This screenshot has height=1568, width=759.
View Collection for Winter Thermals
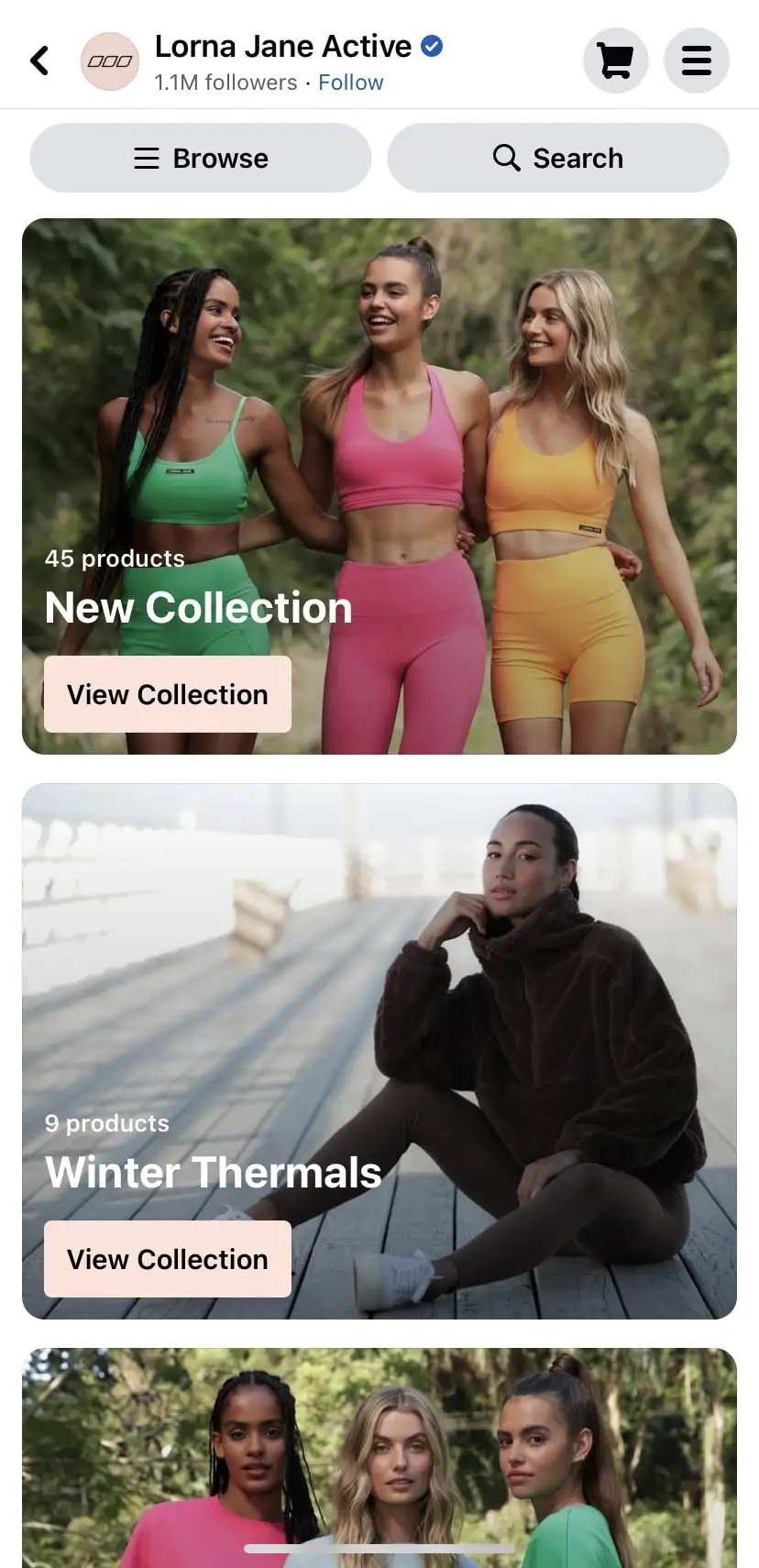168,1259
